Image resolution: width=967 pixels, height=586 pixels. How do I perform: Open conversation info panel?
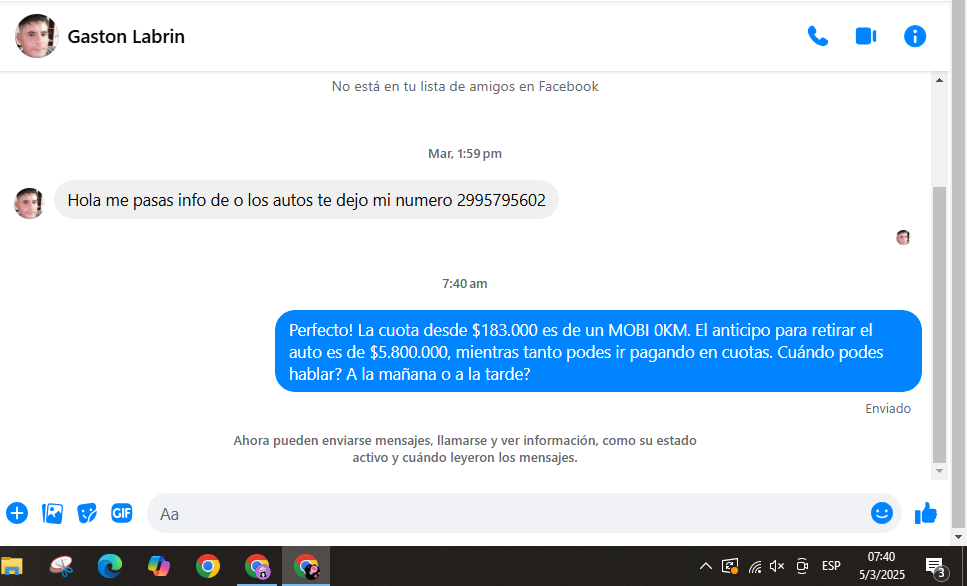point(915,37)
